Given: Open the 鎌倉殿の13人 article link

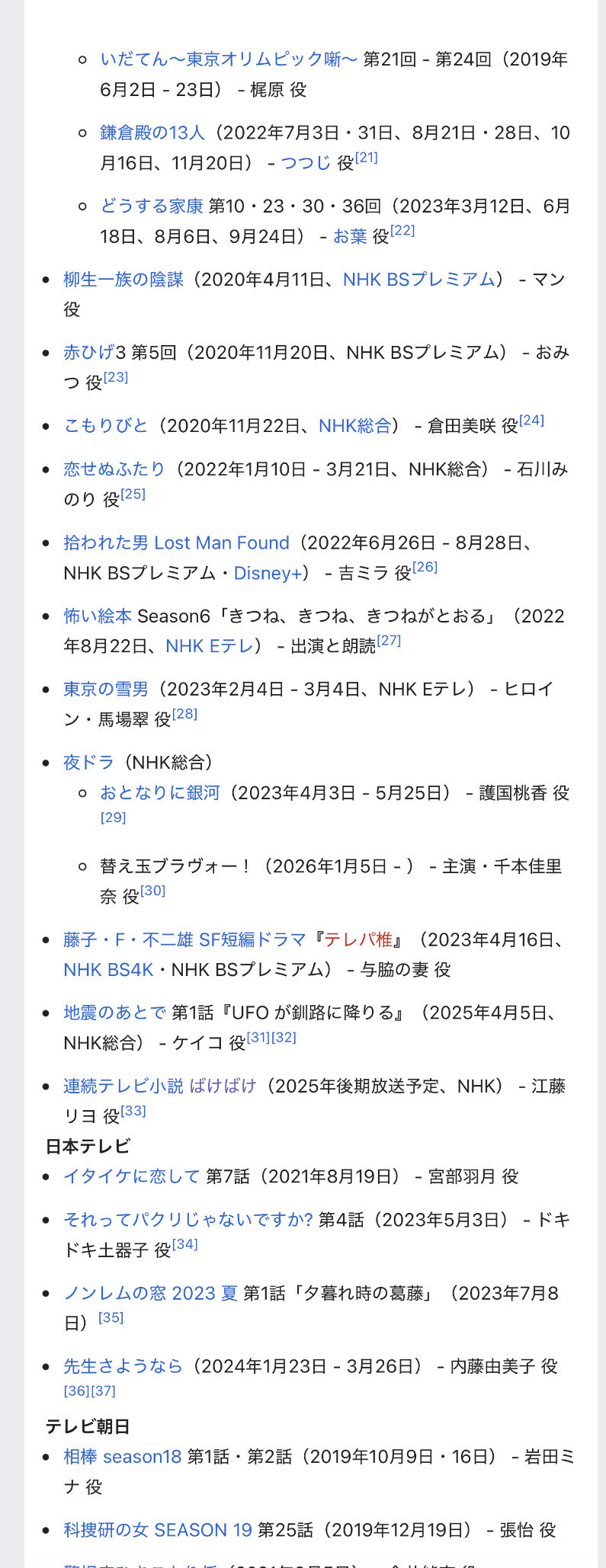Looking at the screenshot, I should pos(152,133).
